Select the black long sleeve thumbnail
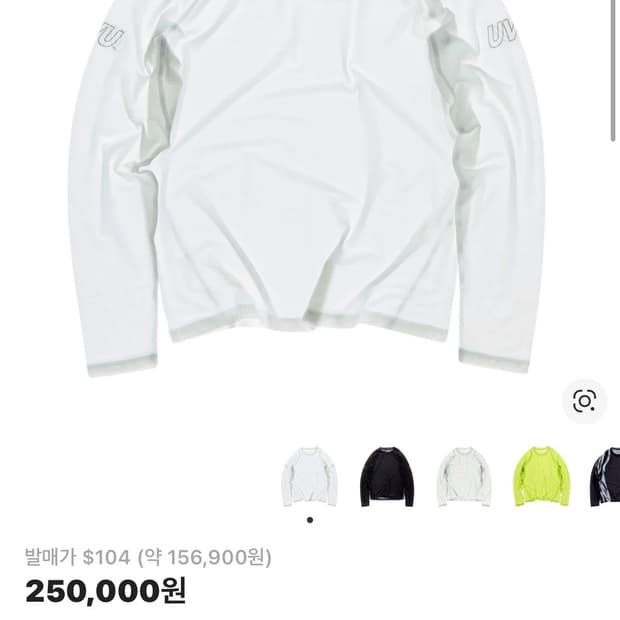620x620 pixels. pos(386,476)
